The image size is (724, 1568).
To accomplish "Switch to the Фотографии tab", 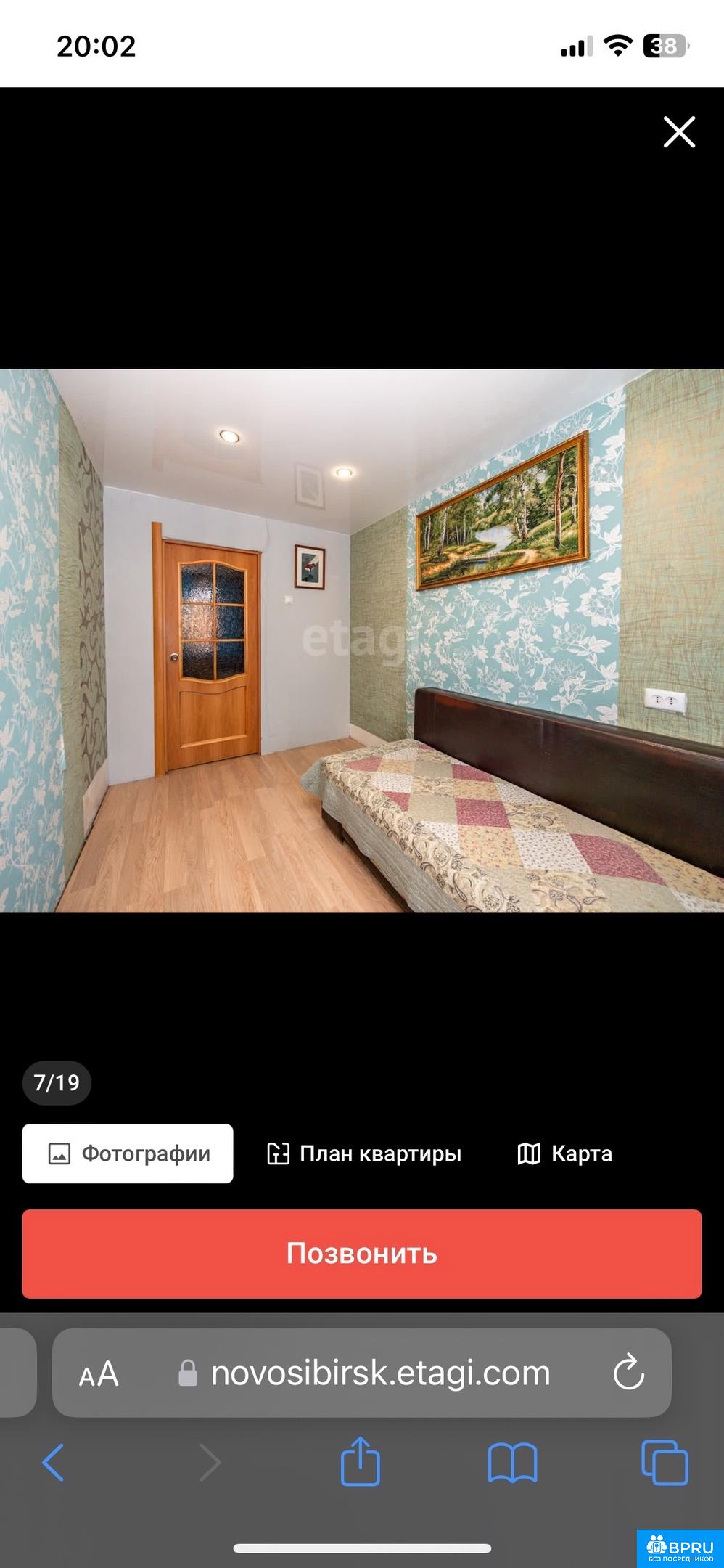I will click(x=128, y=1153).
